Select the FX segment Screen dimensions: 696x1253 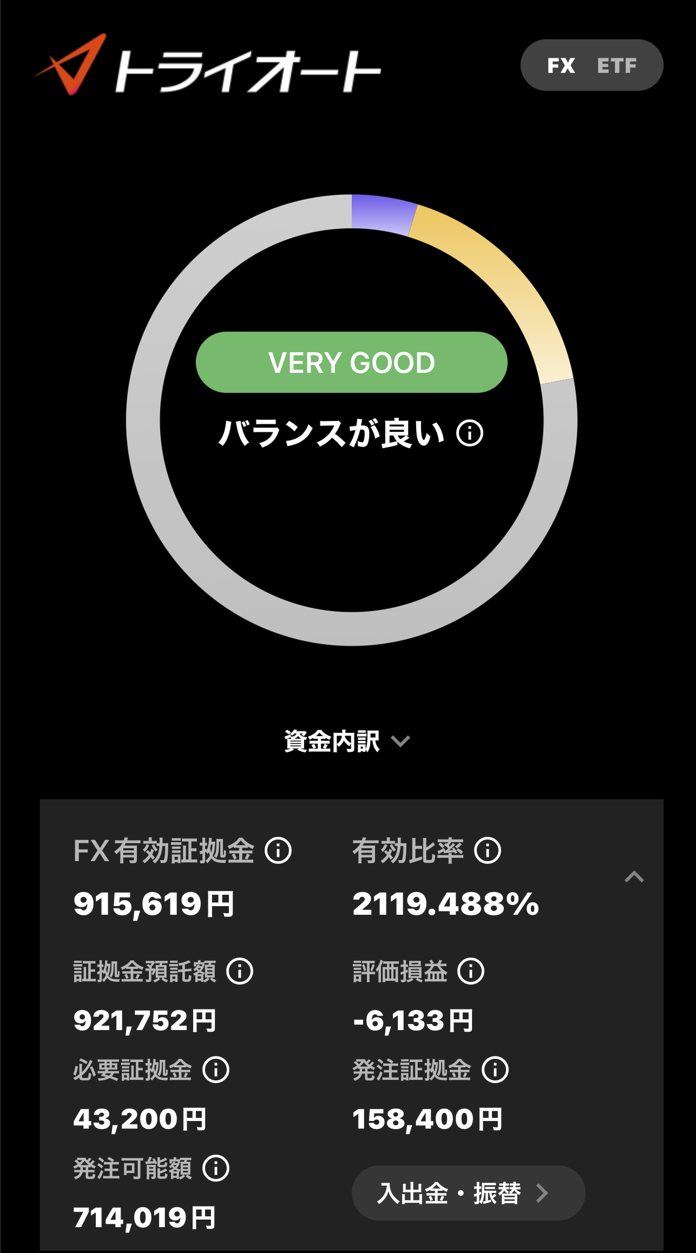[560, 66]
